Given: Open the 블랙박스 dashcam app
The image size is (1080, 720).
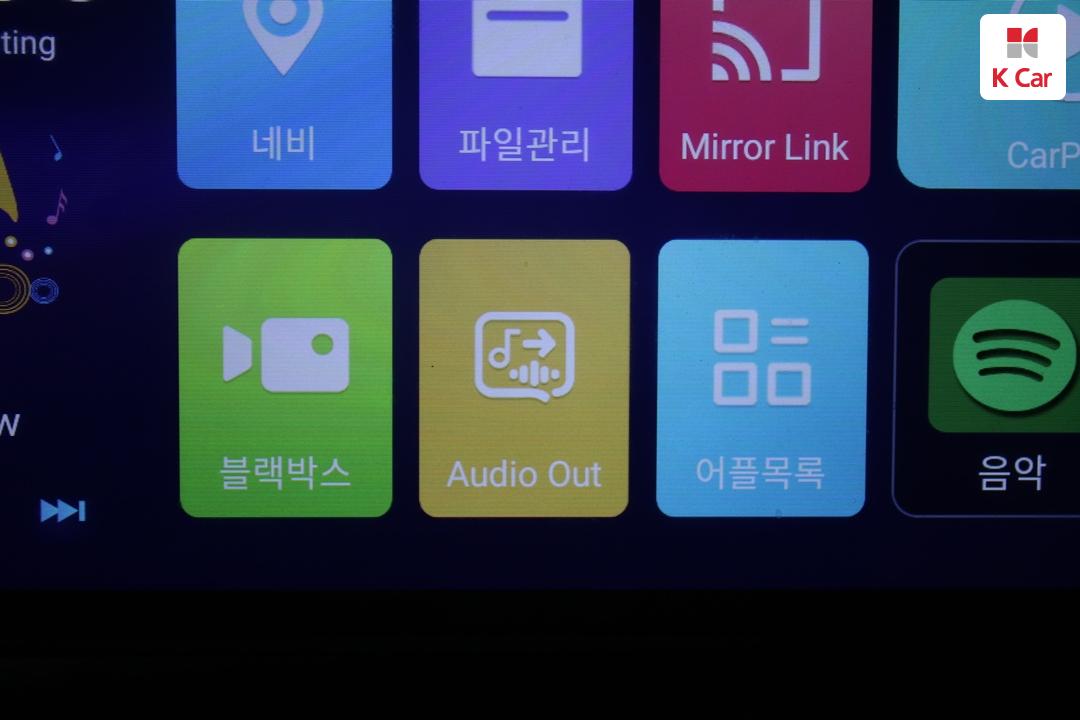Looking at the screenshot, I should 285,378.
